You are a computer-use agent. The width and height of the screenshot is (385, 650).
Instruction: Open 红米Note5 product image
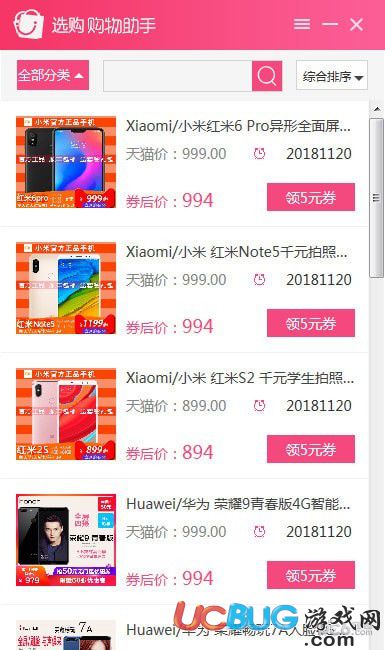coord(66,288)
